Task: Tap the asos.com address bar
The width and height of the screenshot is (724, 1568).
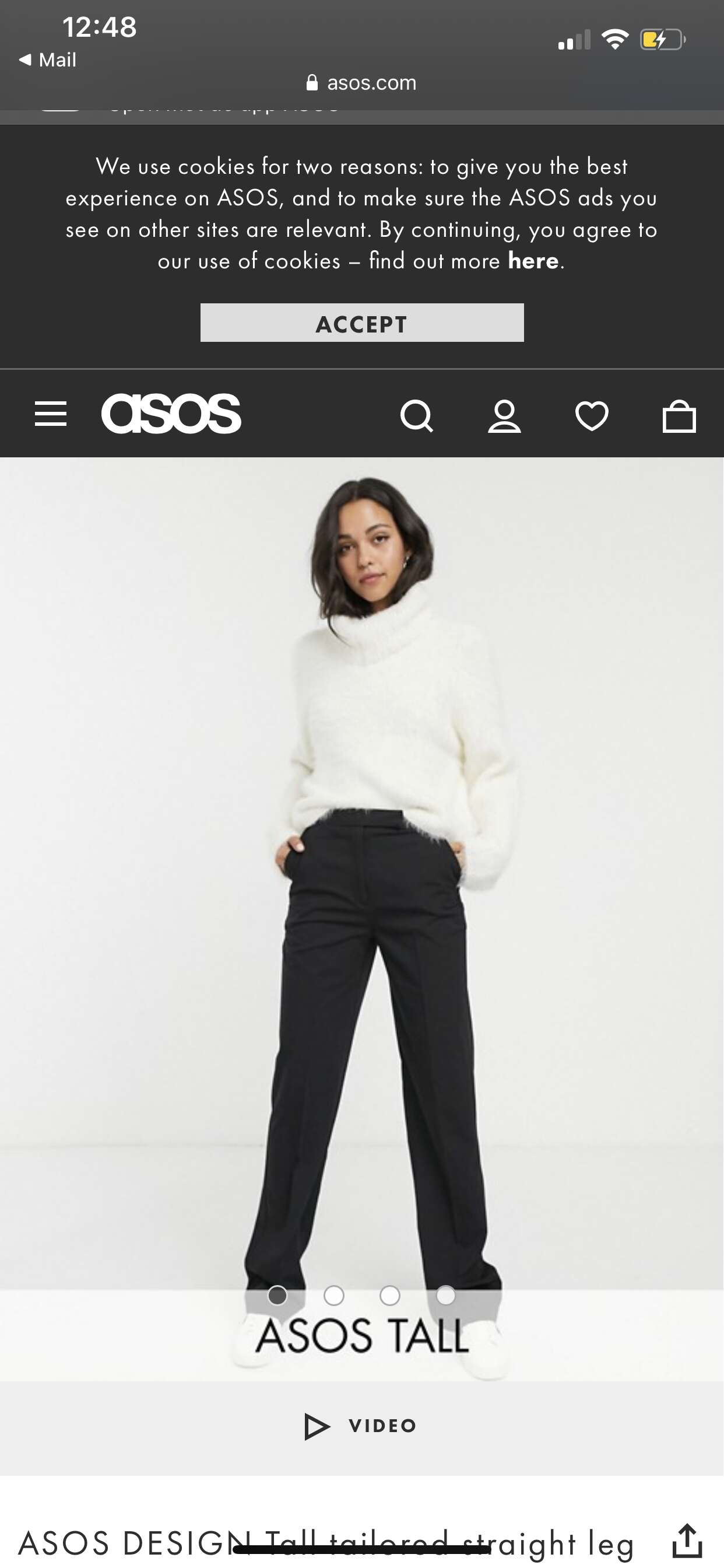Action: [362, 82]
